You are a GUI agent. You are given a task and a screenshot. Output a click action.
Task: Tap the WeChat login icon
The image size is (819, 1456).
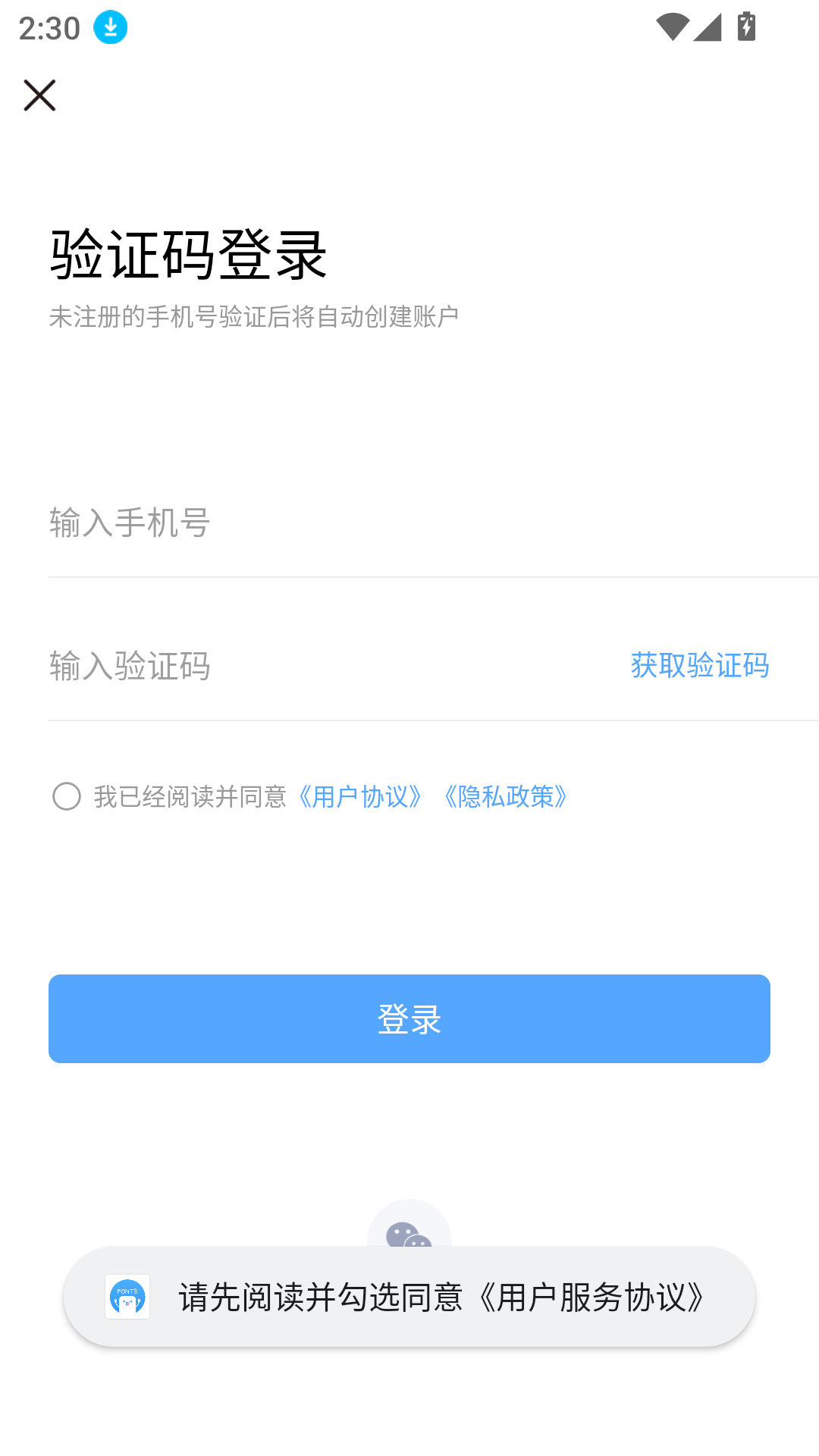(409, 1238)
